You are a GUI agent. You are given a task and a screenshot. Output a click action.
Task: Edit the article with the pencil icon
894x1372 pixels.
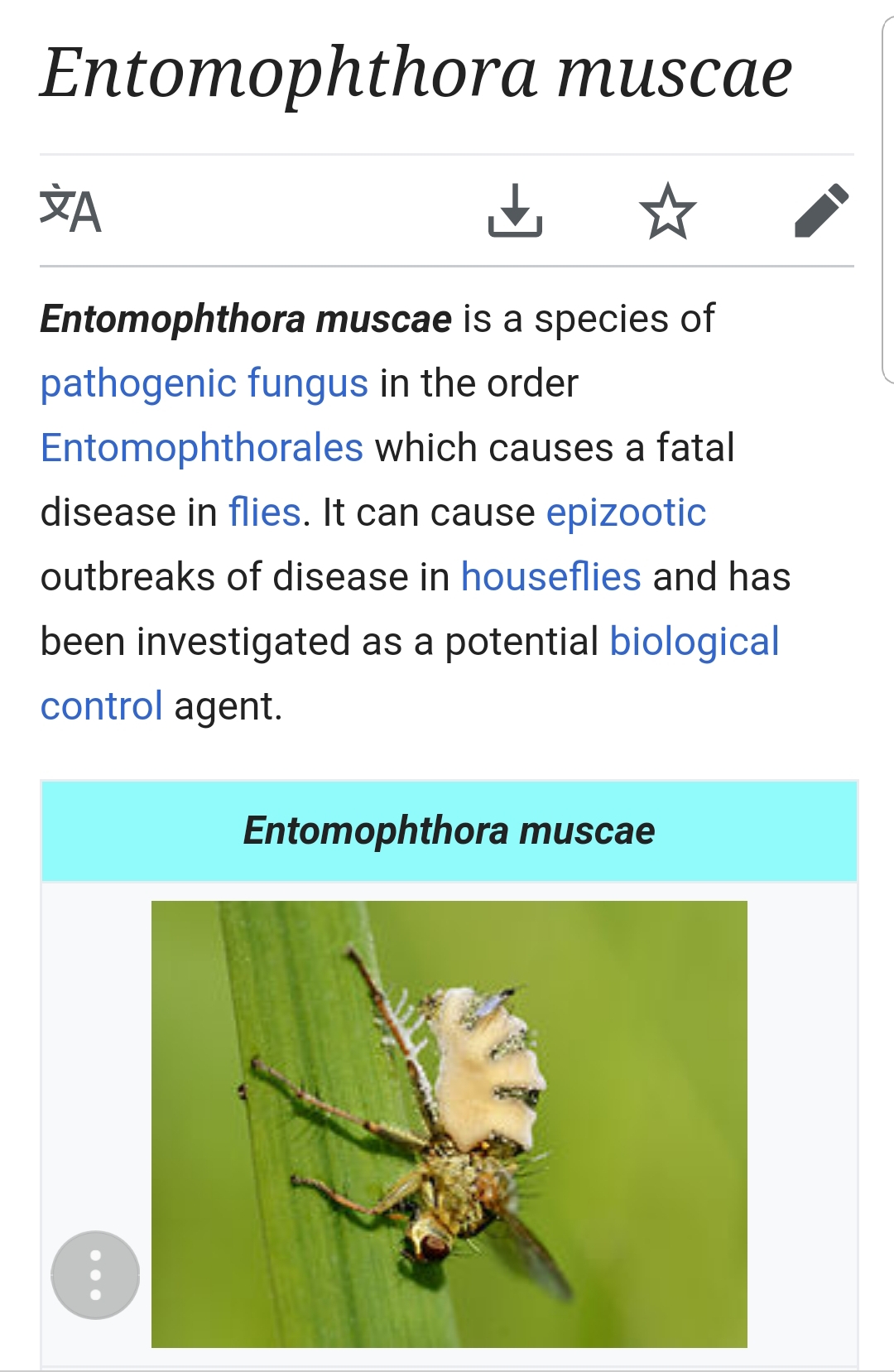[821, 211]
